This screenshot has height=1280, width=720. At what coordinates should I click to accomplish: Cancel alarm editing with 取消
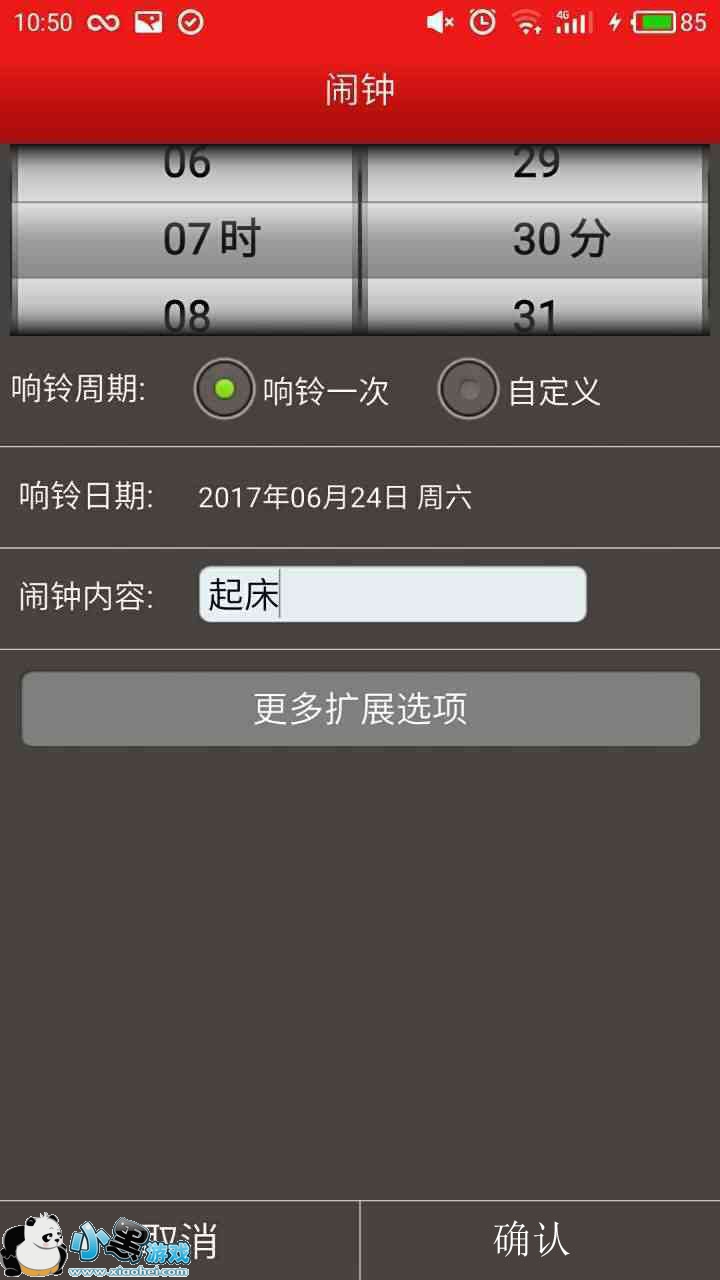pyautogui.click(x=180, y=1240)
